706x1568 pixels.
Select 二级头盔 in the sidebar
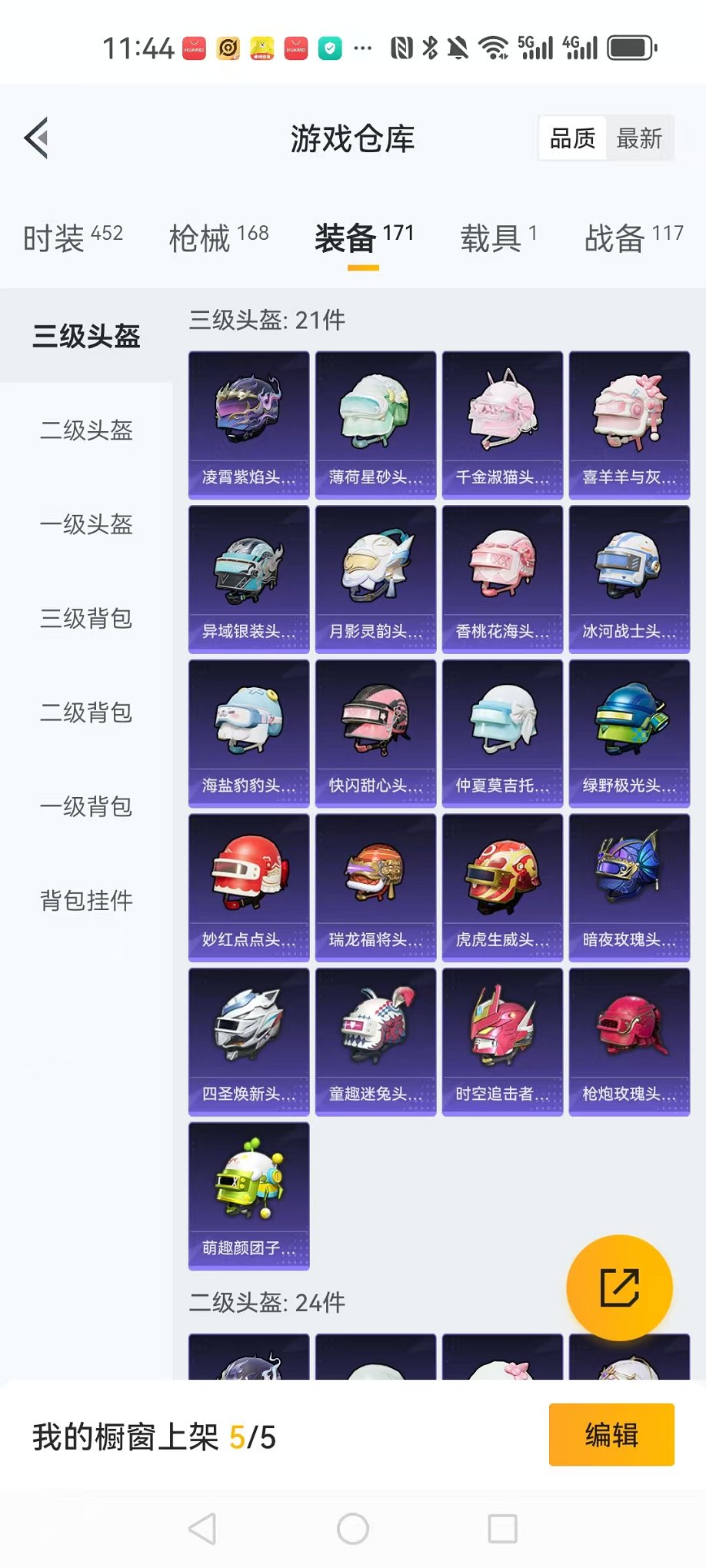tap(86, 430)
